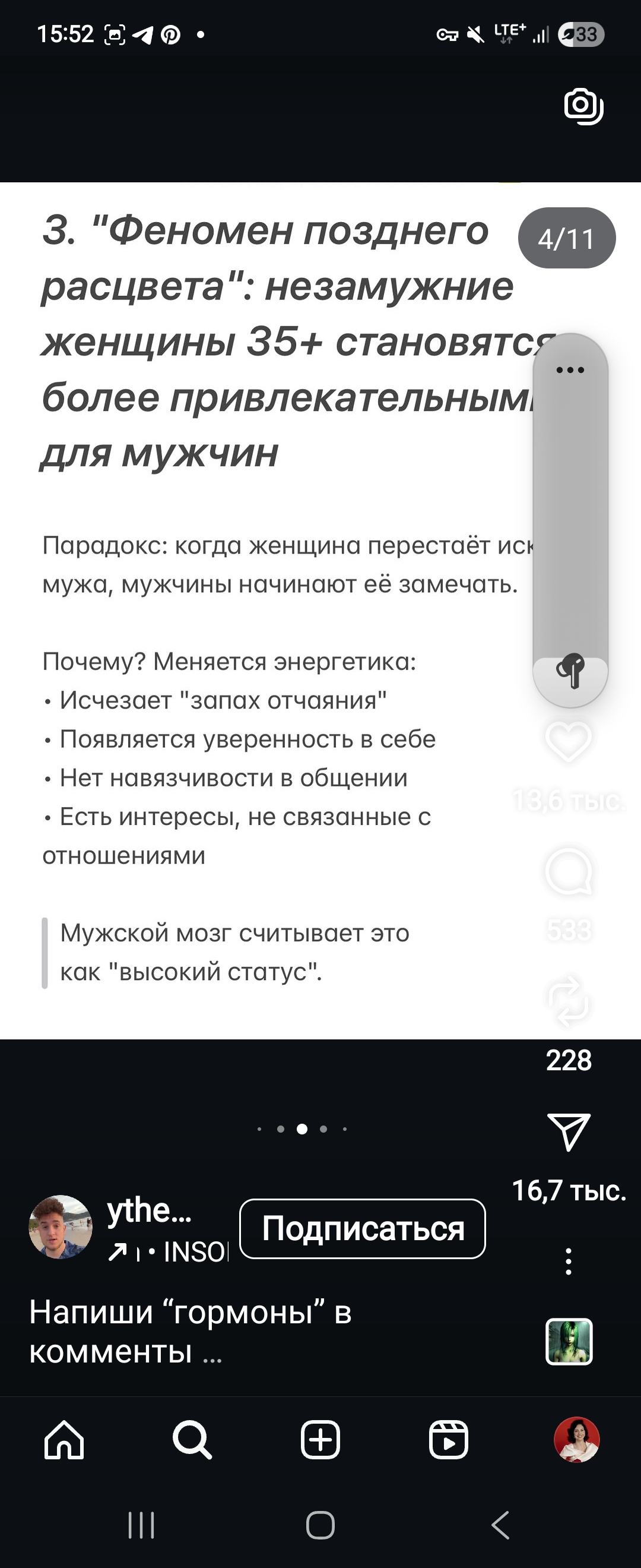The image size is (641, 1568).
Task: Open the comments on this post
Action: [569, 871]
